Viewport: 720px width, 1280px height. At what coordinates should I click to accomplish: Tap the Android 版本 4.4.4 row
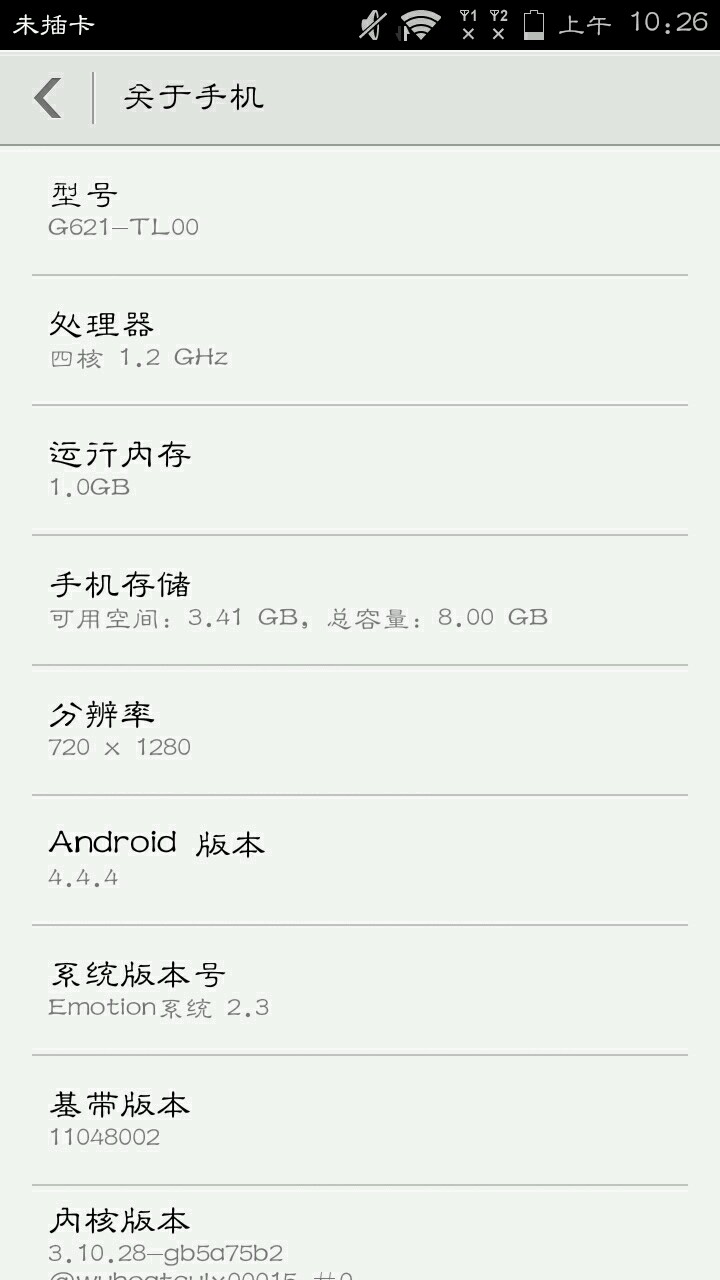click(359, 860)
